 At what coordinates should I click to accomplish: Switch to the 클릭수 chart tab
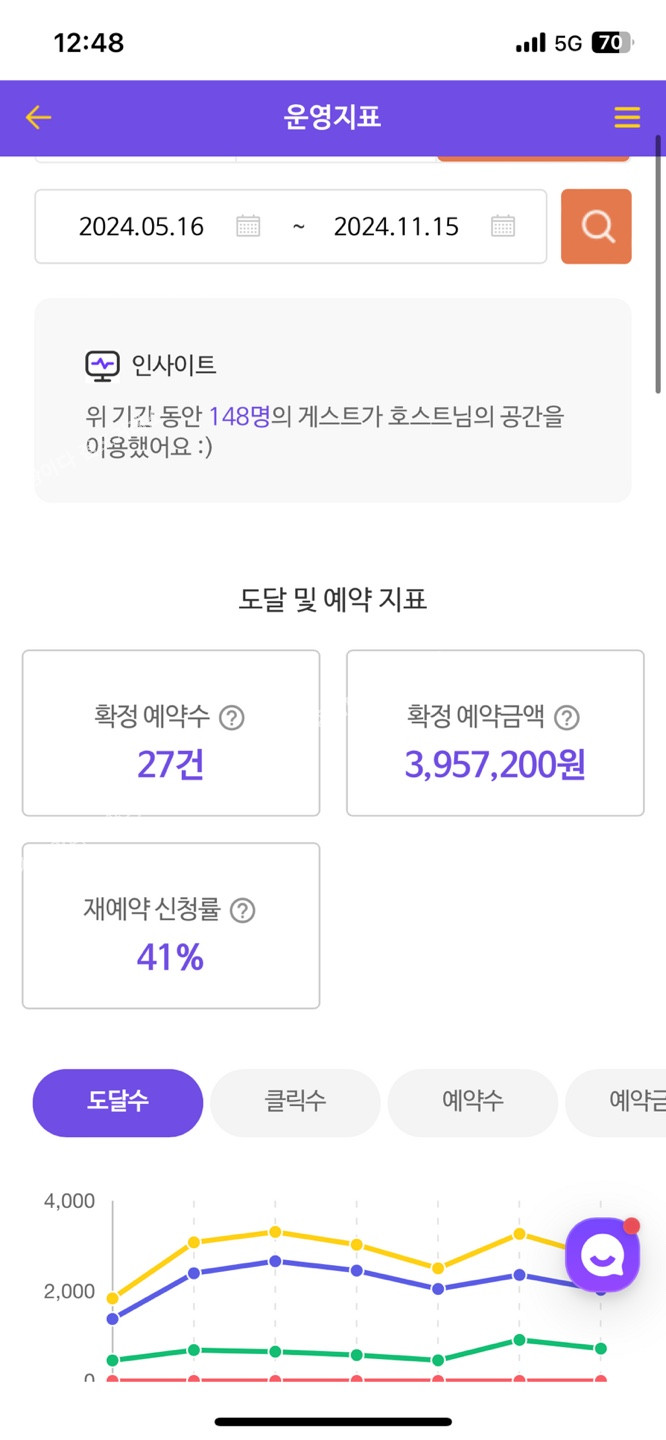coord(295,1102)
